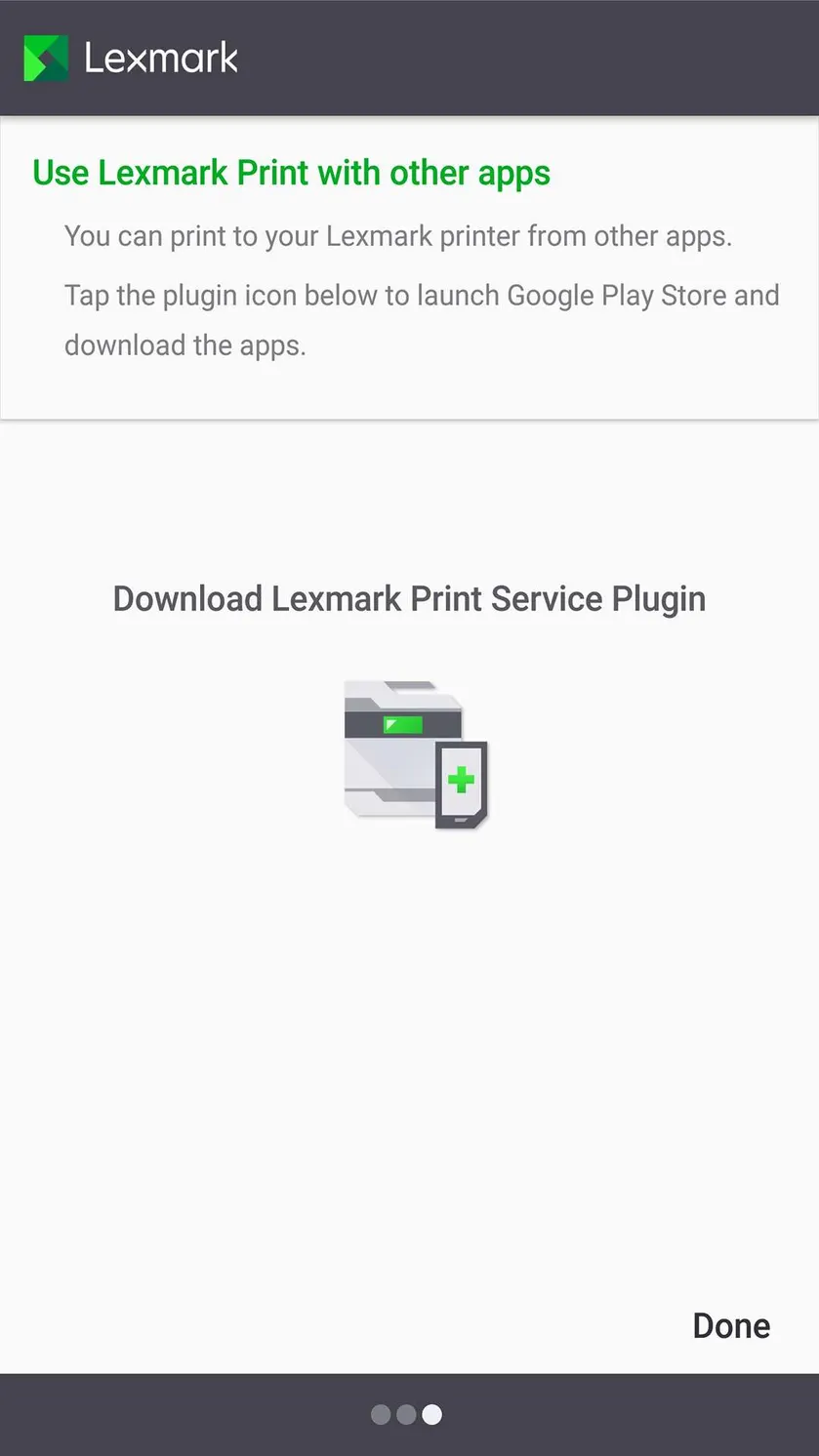The height and width of the screenshot is (1456, 819).
Task: Tap the Lexmark Print Service Plugin icon
Action: click(x=416, y=755)
